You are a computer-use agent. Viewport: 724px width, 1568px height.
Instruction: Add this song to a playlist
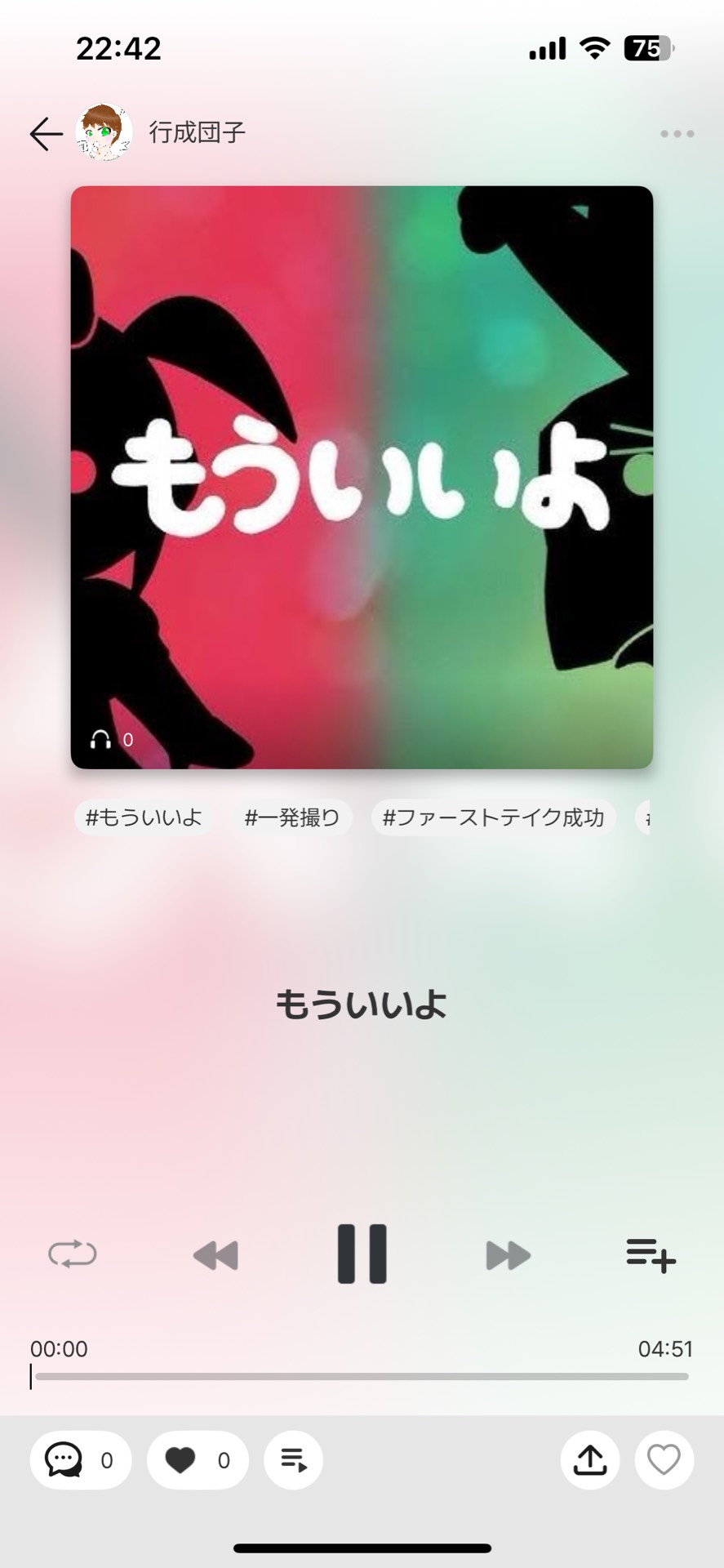(651, 1254)
